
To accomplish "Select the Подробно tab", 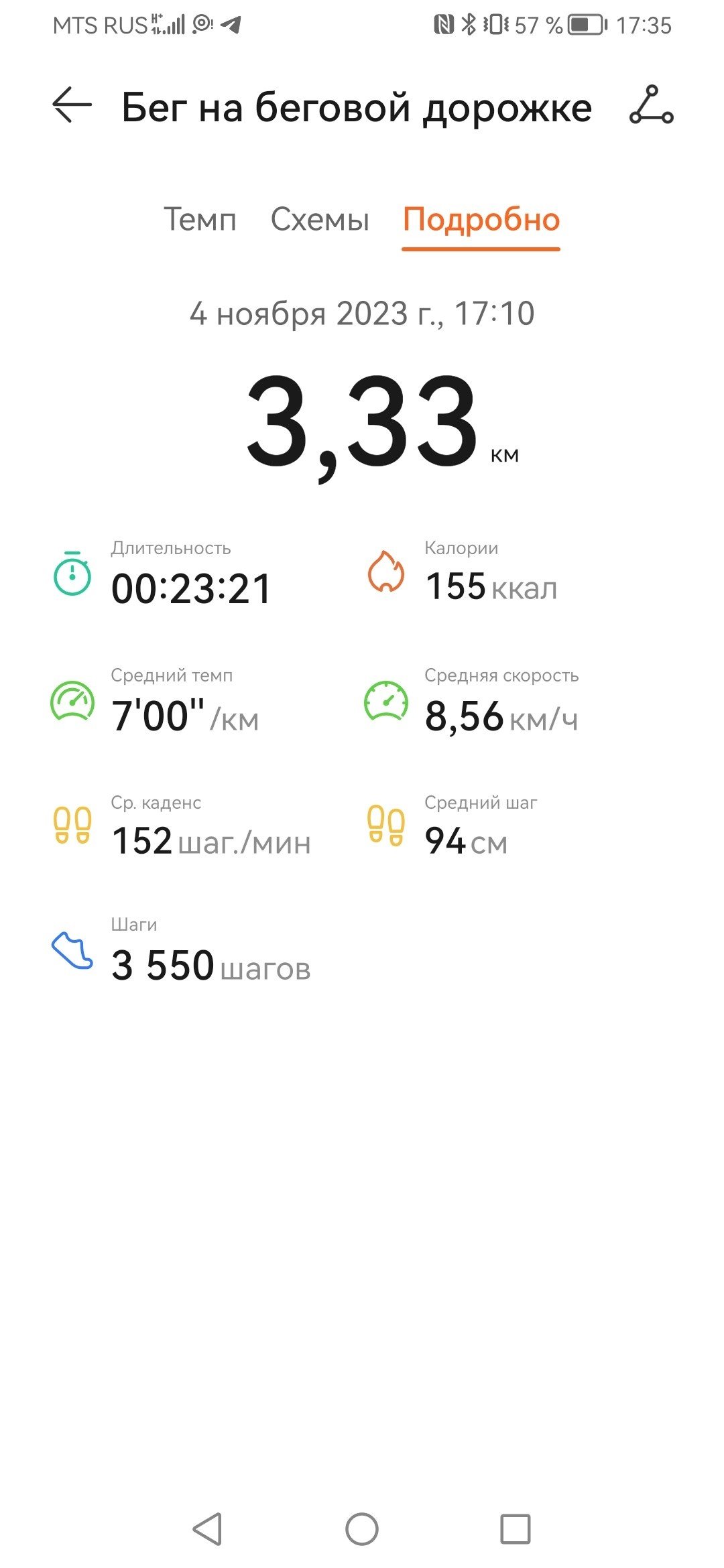I will 481,221.
